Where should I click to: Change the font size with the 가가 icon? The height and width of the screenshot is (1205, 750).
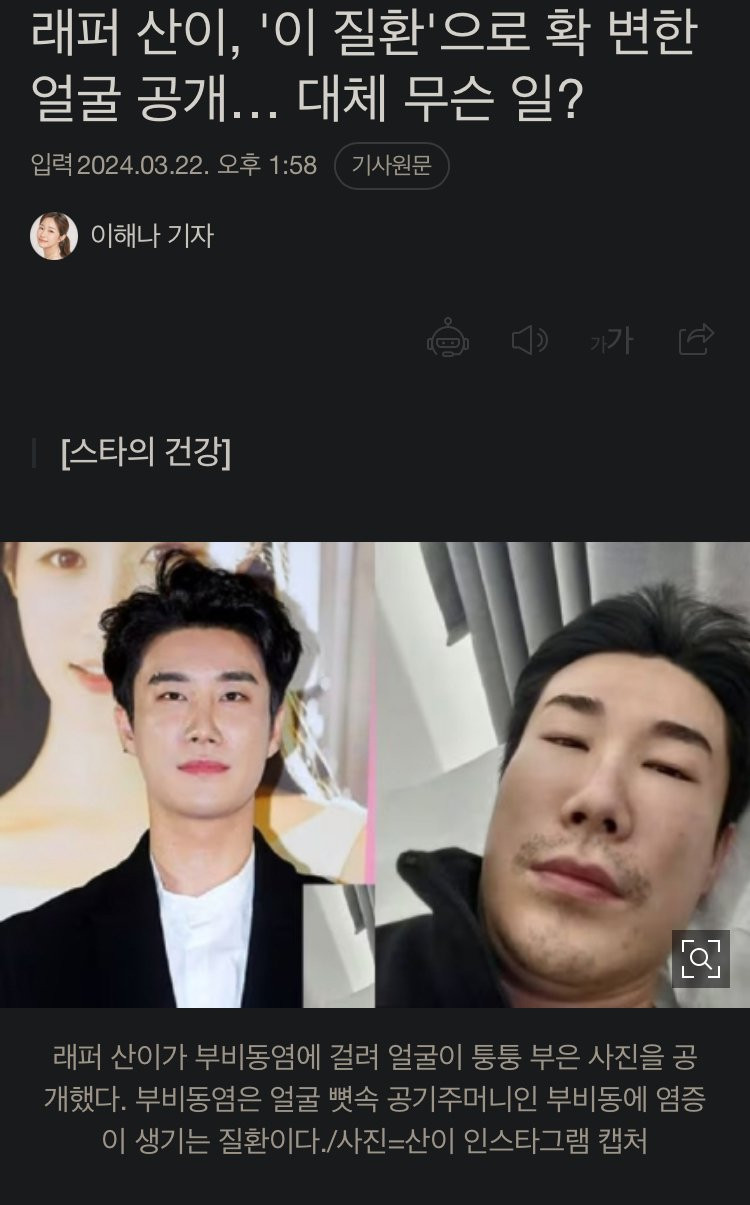[x=611, y=341]
